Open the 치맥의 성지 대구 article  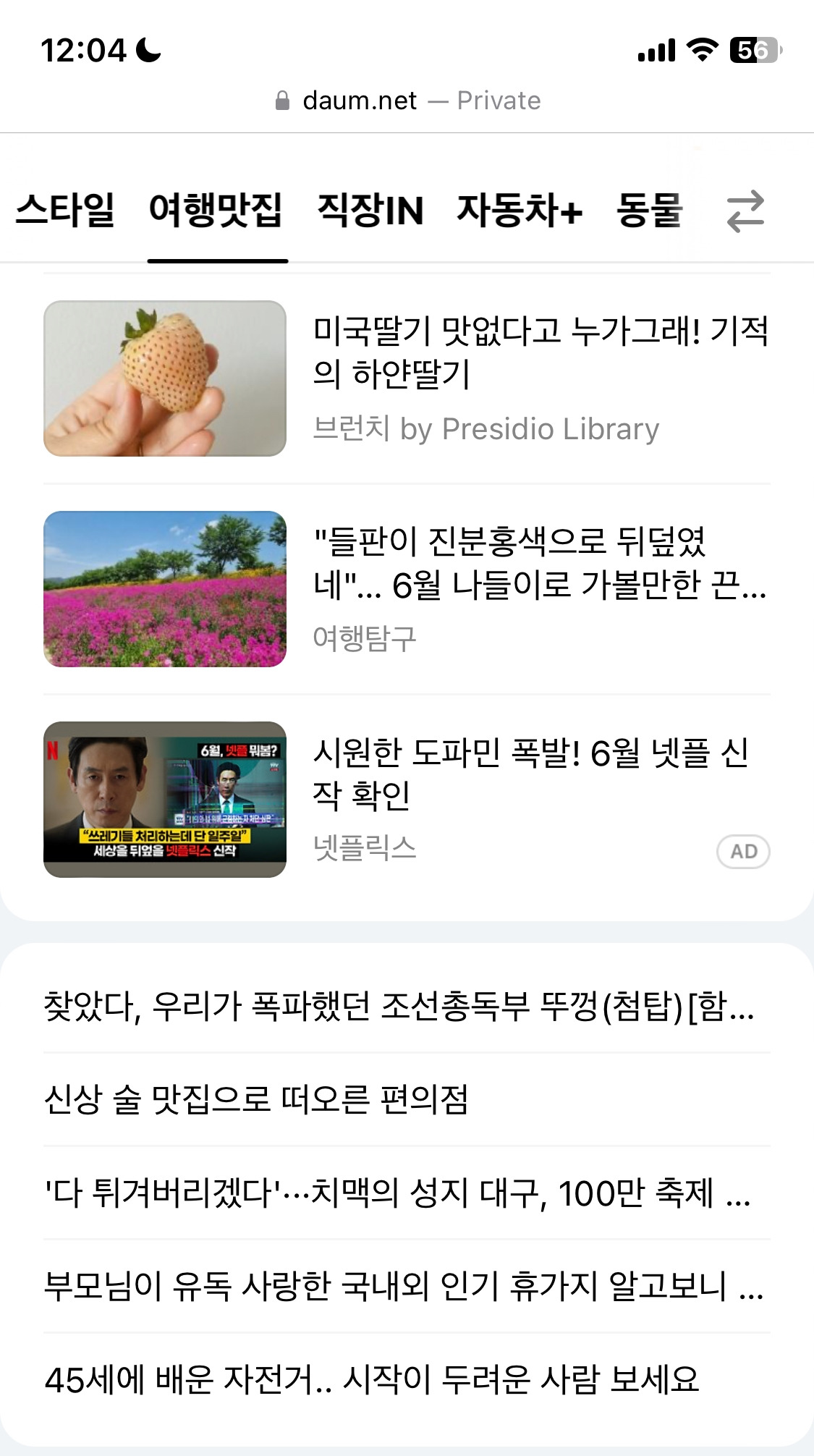tap(398, 1193)
